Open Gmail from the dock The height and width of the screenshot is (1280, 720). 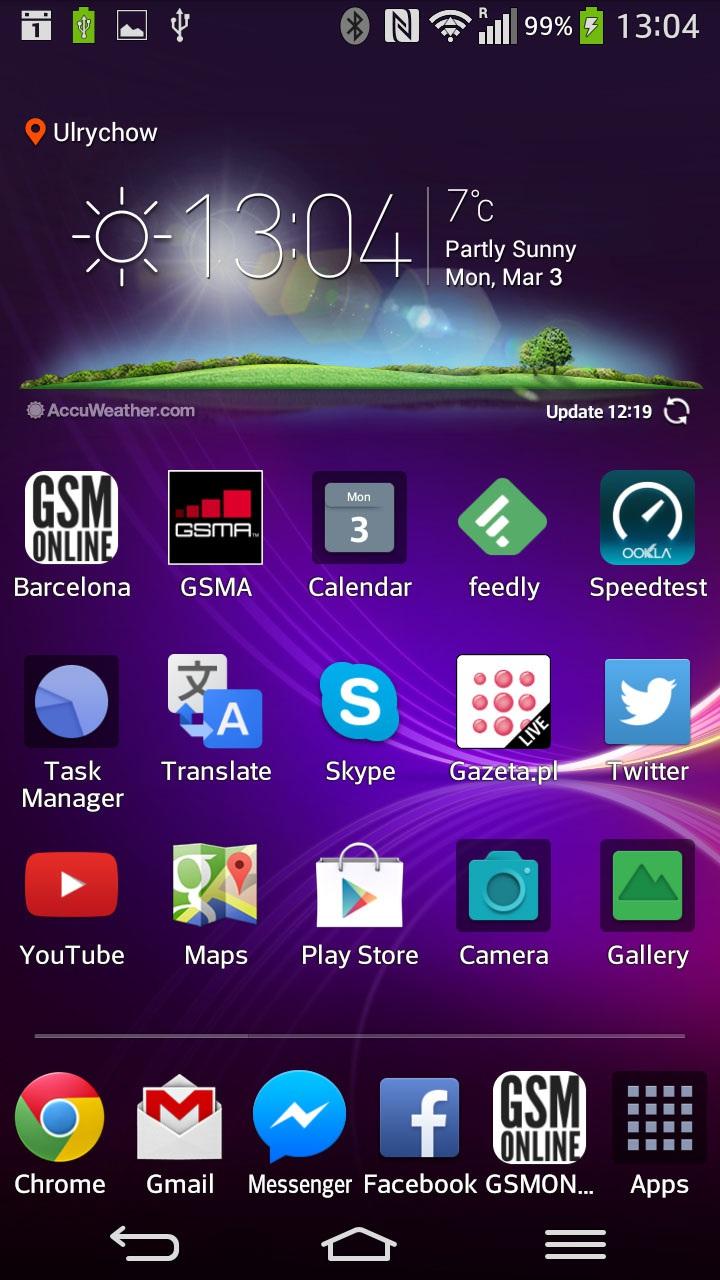pos(180,1118)
